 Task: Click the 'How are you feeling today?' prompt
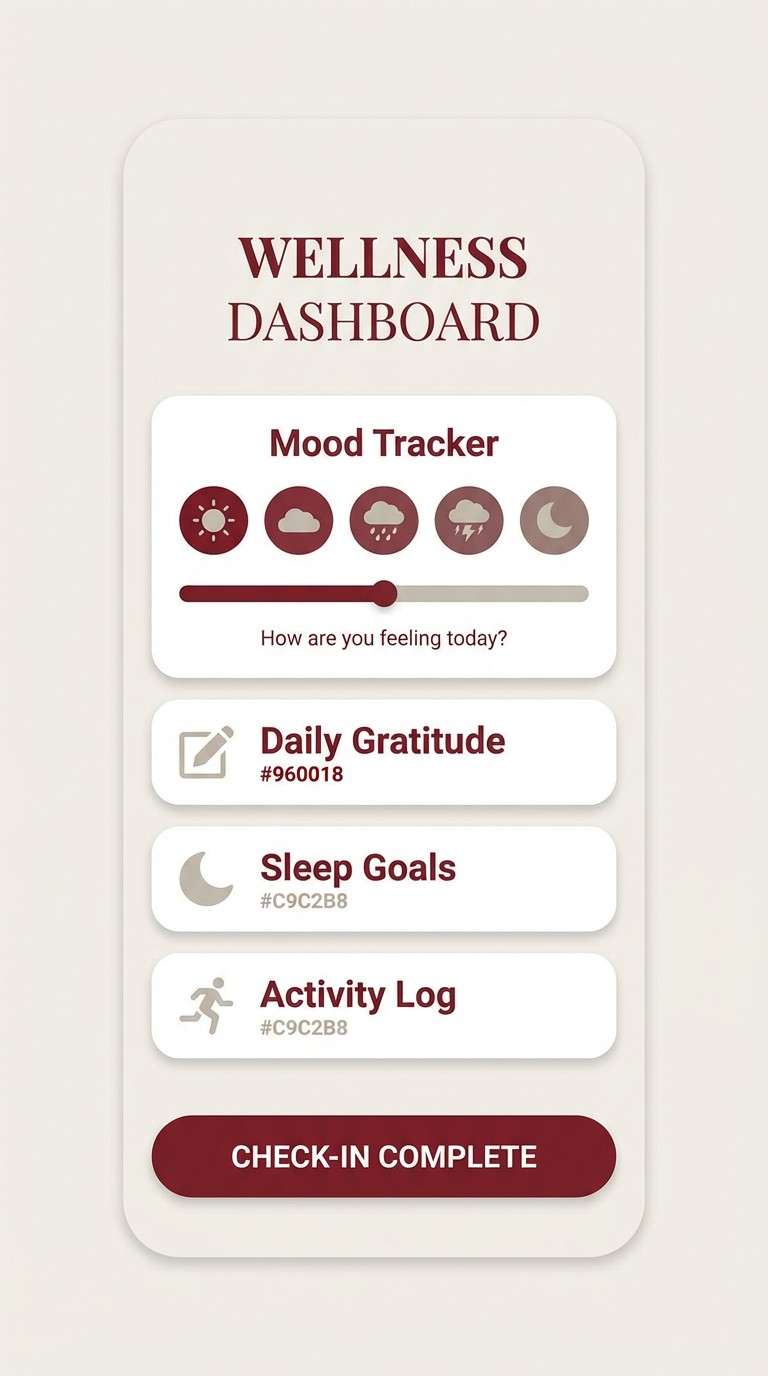coord(384,637)
